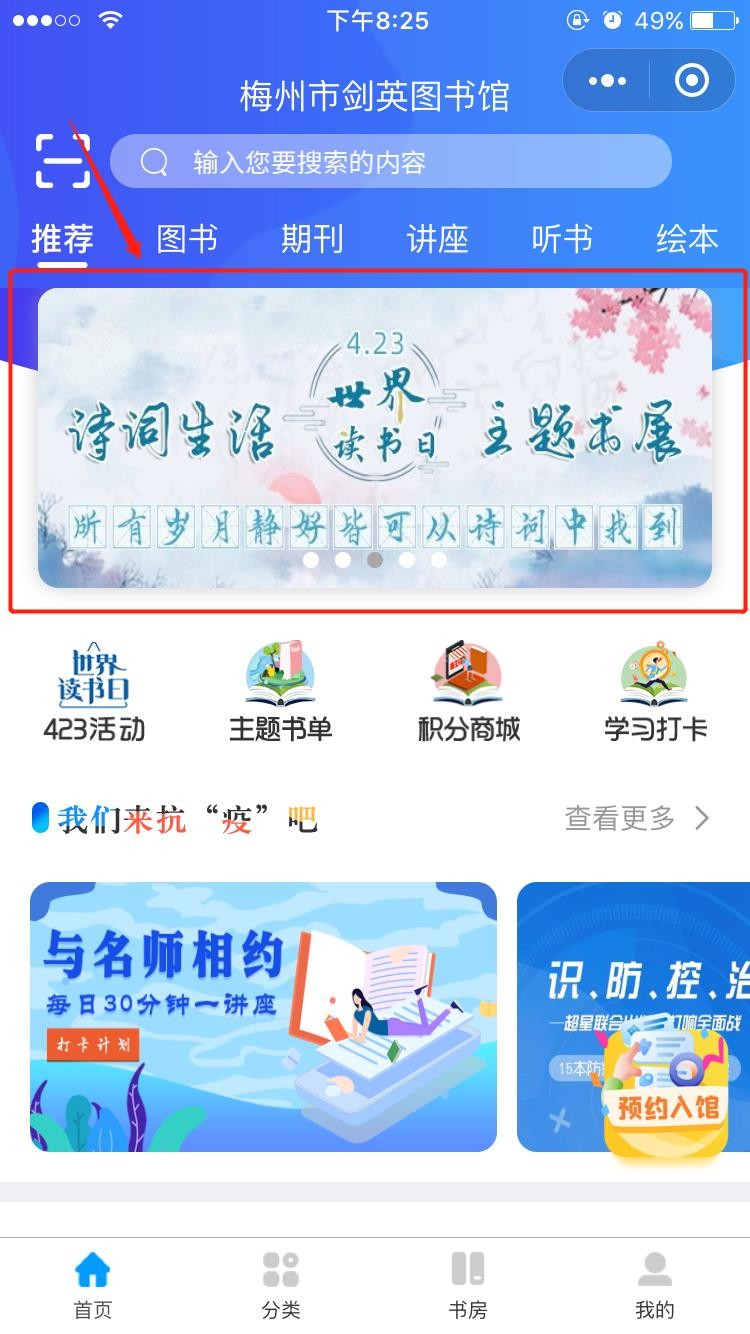The image size is (750, 1334).
Task: Open the mini program more options menu
Action: tap(607, 81)
